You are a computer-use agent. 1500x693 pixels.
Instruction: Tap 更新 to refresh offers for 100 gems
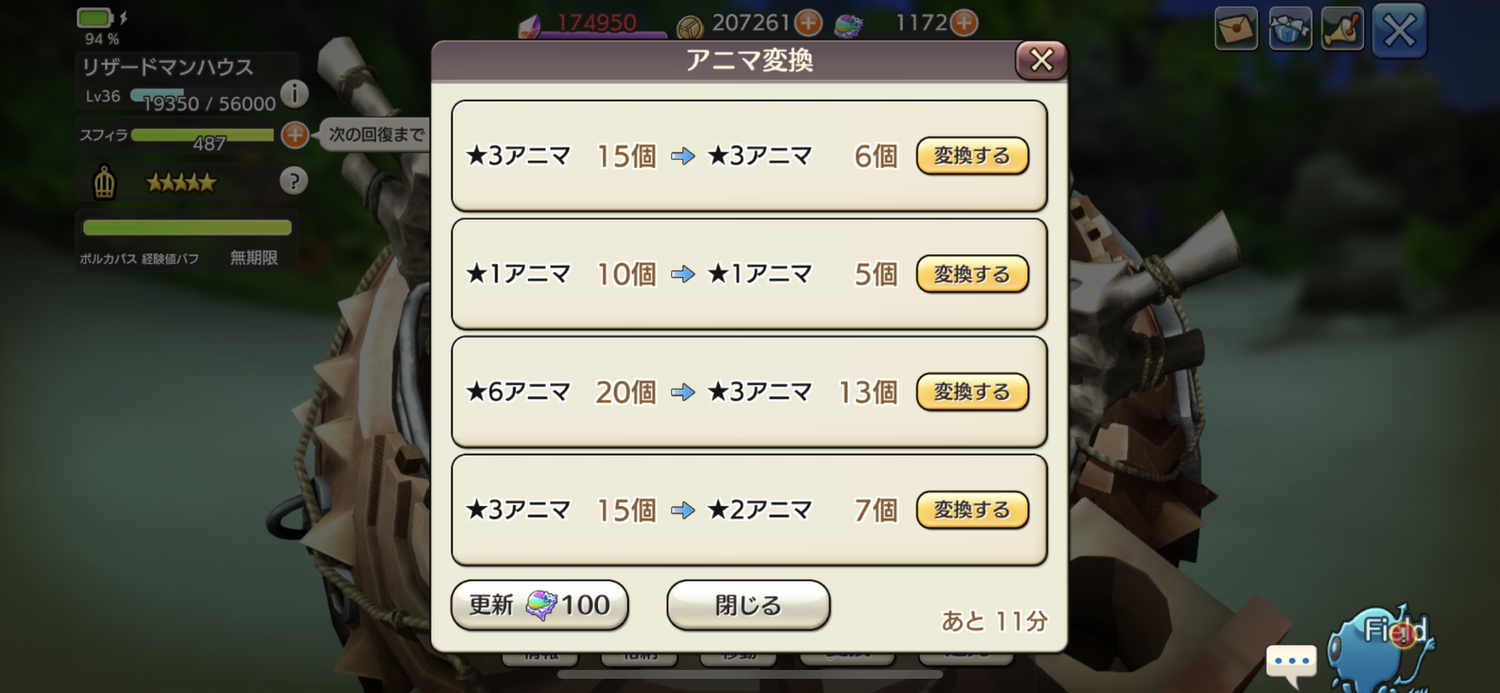click(x=539, y=605)
